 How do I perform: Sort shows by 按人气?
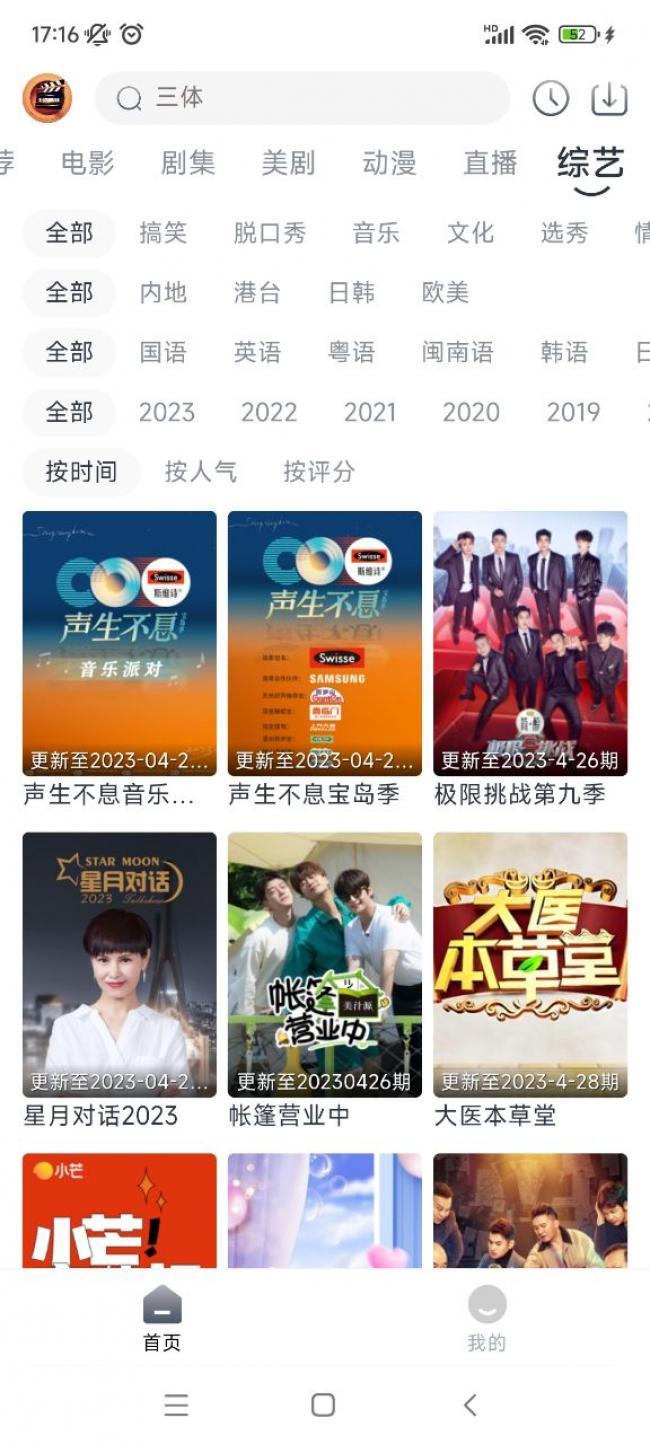click(x=201, y=471)
